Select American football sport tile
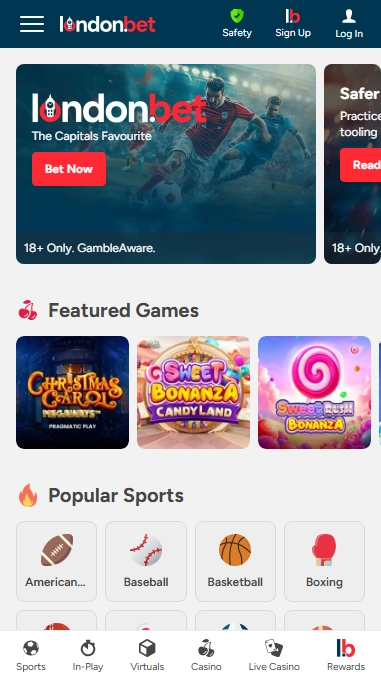The width and height of the screenshot is (381, 678). coord(56,561)
